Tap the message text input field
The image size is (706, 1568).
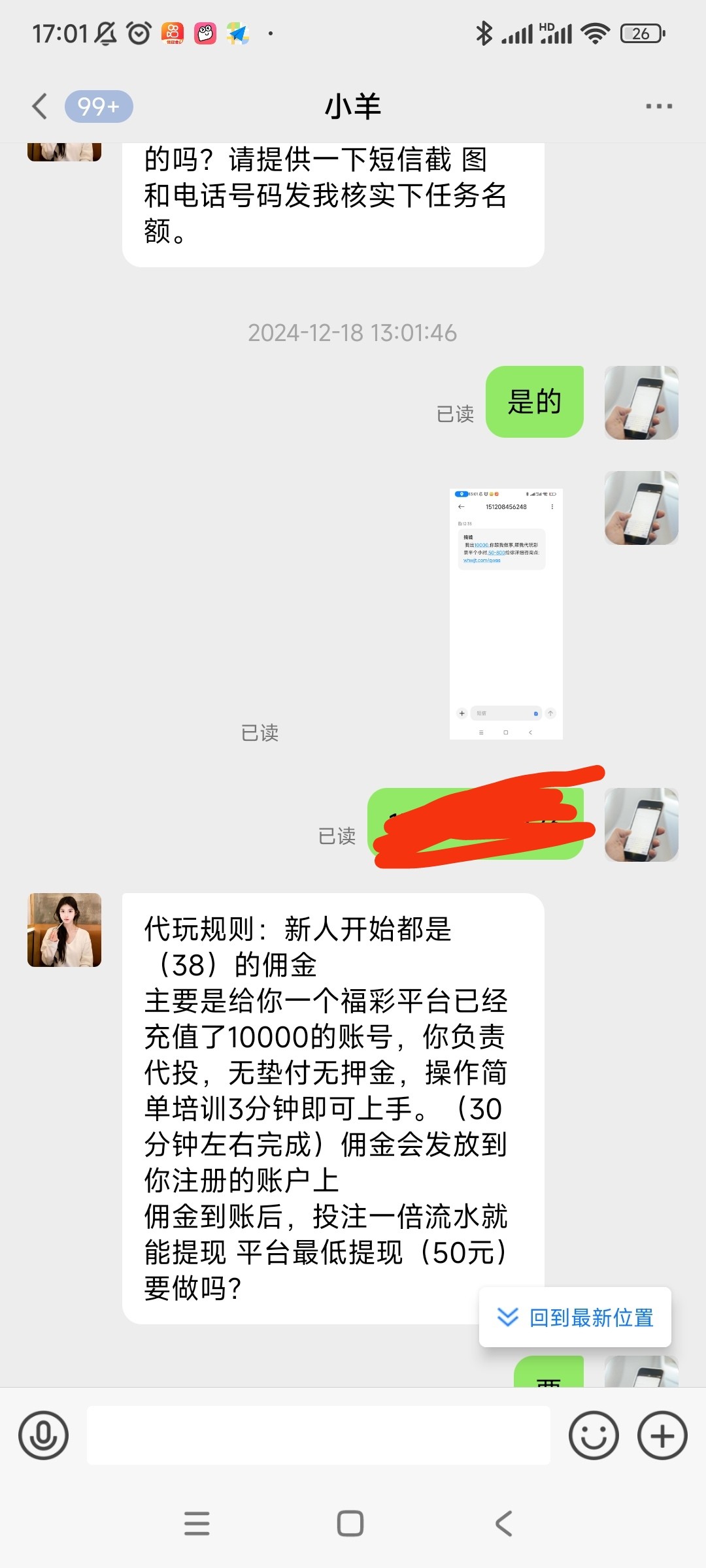(318, 1435)
